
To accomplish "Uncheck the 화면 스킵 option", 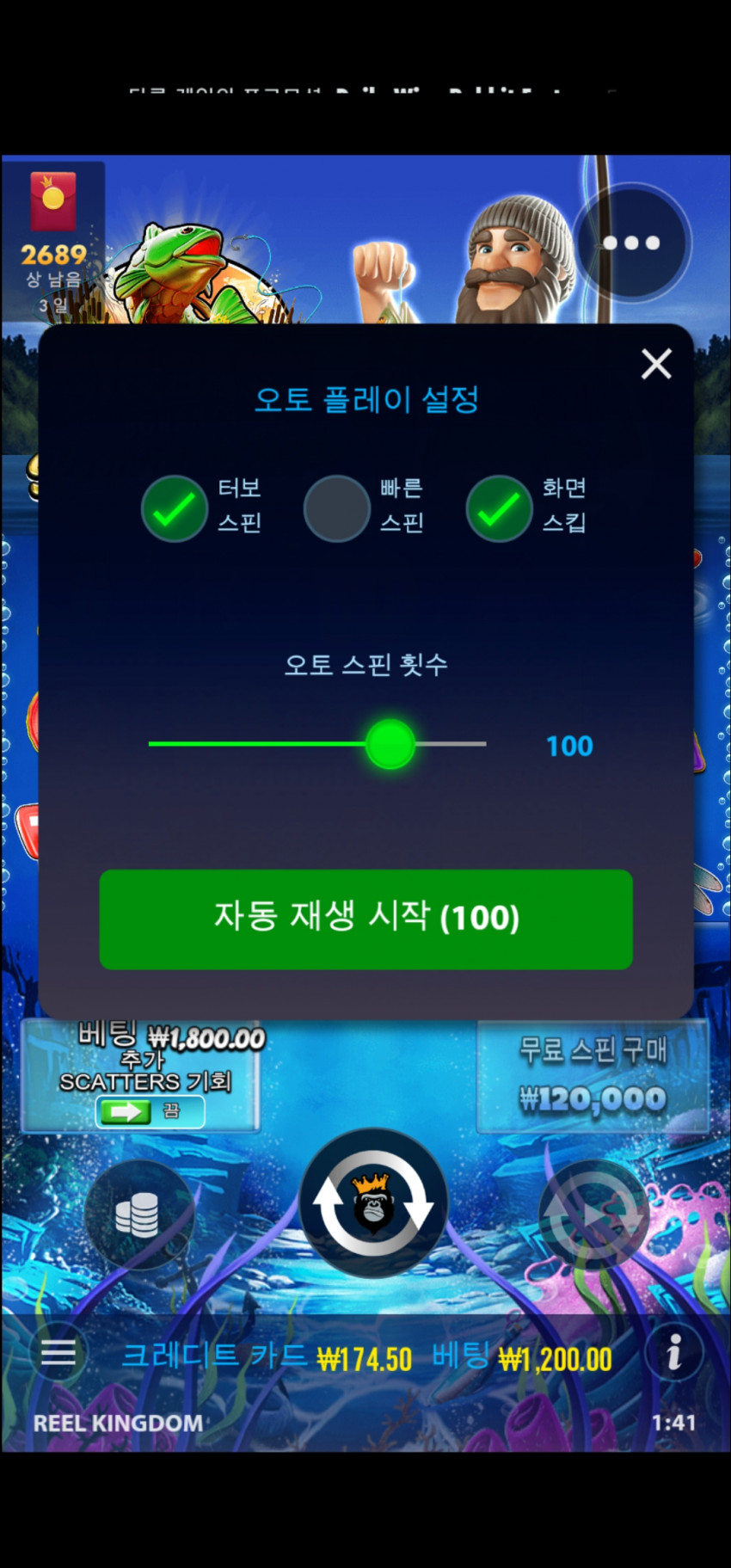I will pos(499,508).
